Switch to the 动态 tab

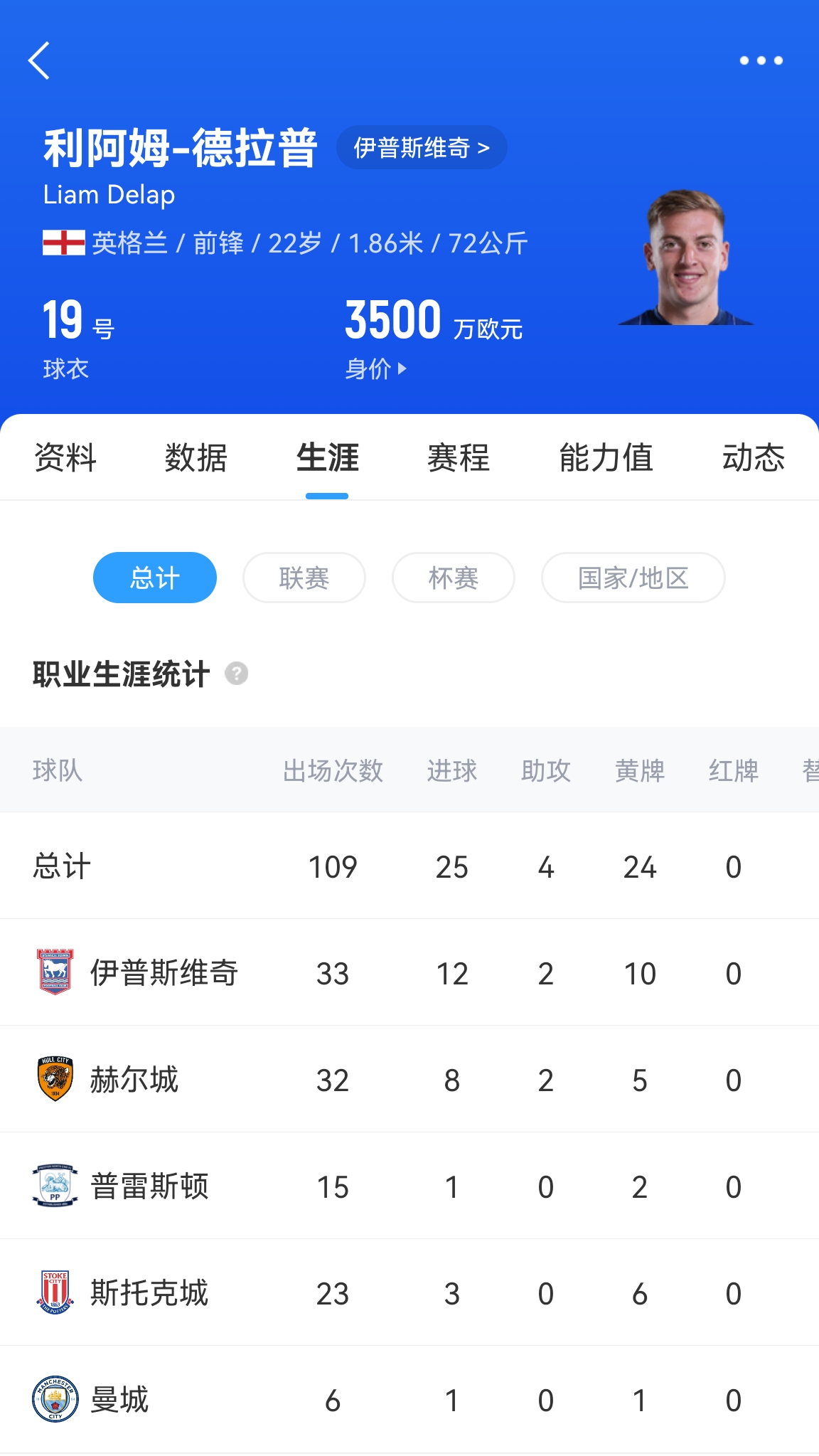(x=754, y=458)
